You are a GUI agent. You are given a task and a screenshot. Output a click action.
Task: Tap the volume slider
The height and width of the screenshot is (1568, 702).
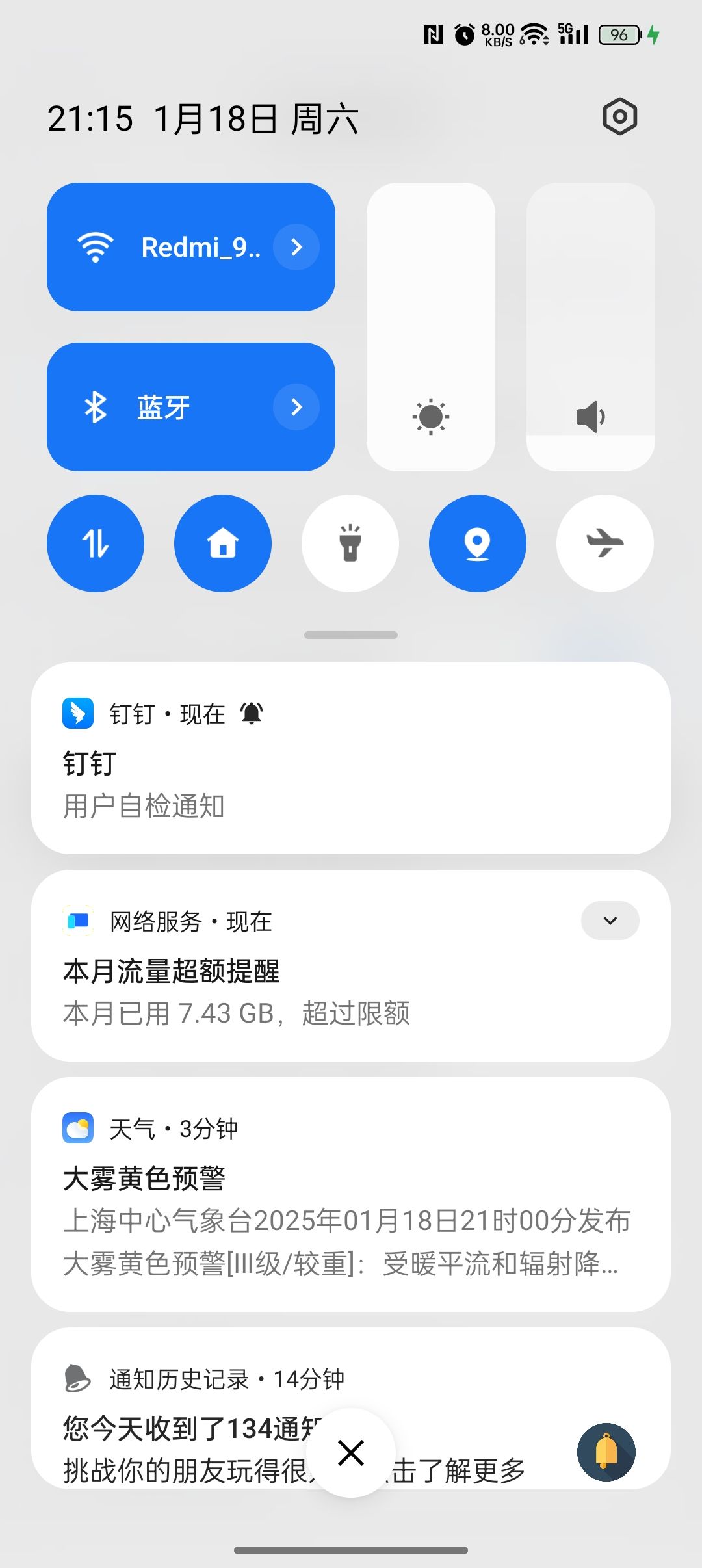pyautogui.click(x=590, y=326)
